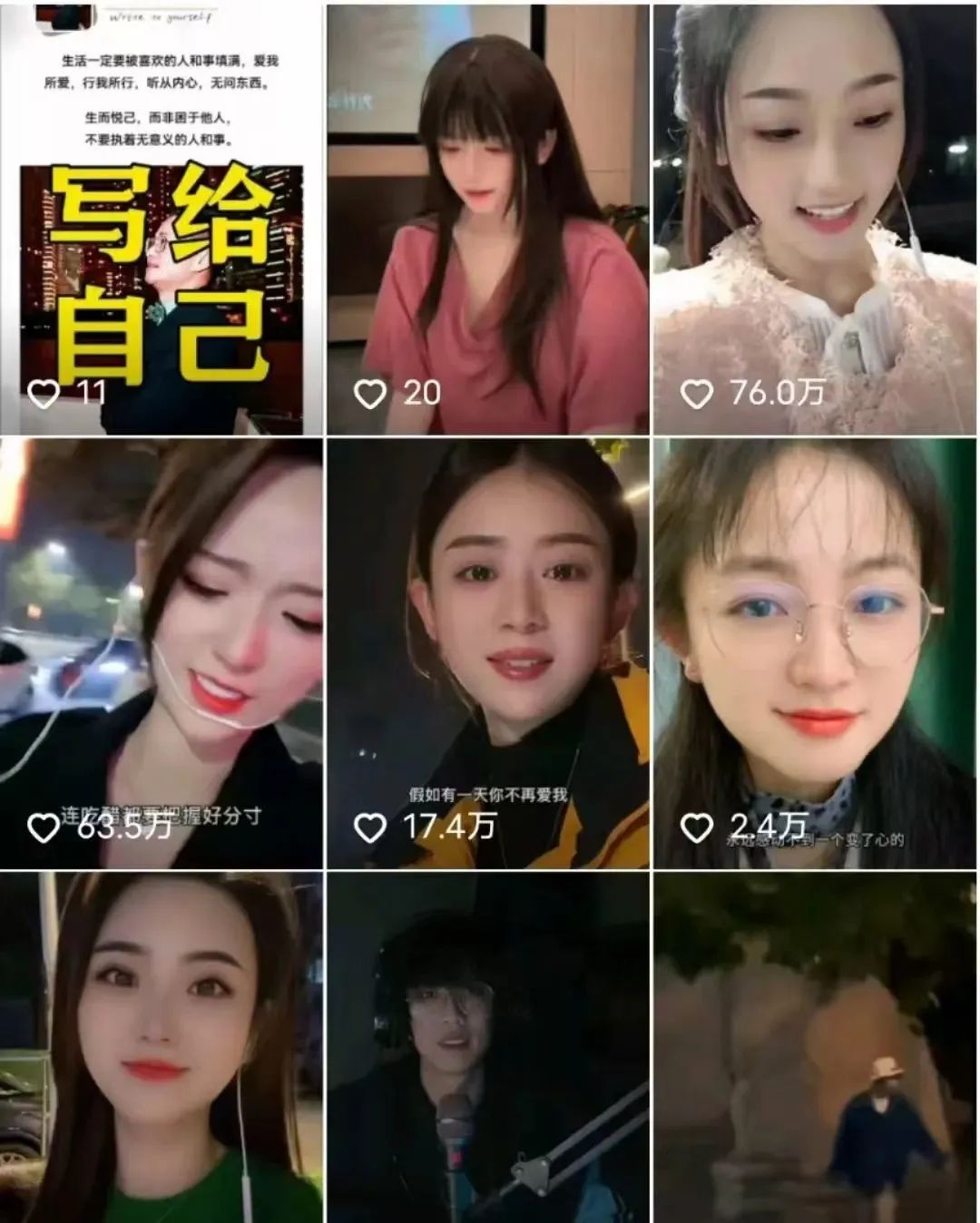Viewport: 980px width, 1223px height.
Task: Open the video with 63.5万 likes
Action: coord(161,653)
